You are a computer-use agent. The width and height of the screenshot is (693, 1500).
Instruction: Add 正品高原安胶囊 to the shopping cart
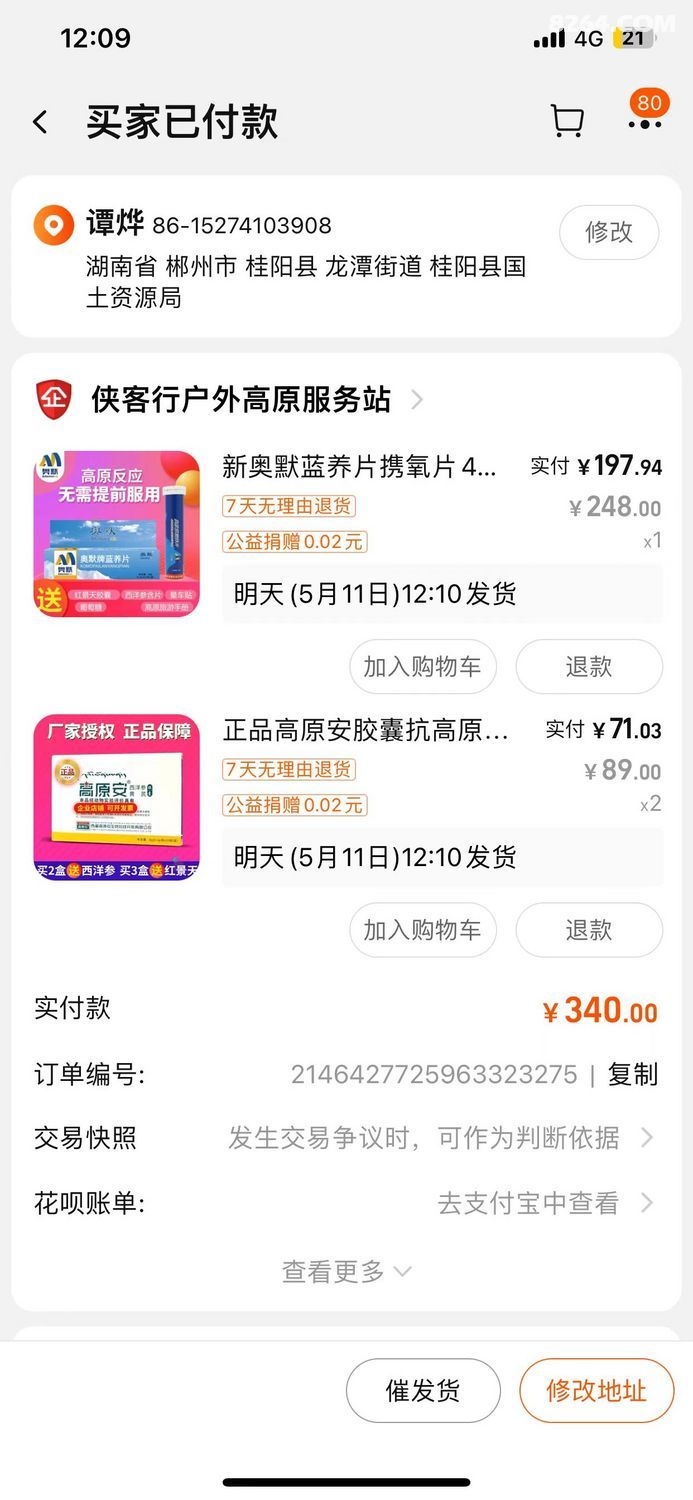click(x=422, y=930)
